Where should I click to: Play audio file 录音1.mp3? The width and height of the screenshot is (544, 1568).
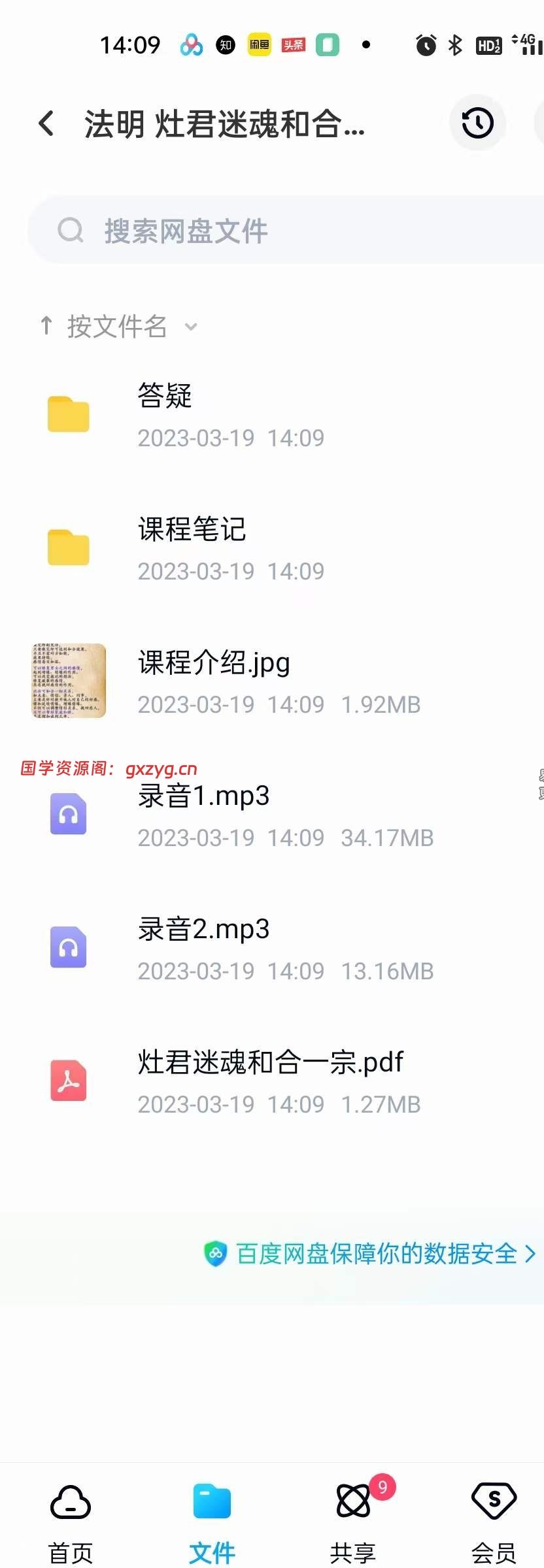[x=229, y=815]
